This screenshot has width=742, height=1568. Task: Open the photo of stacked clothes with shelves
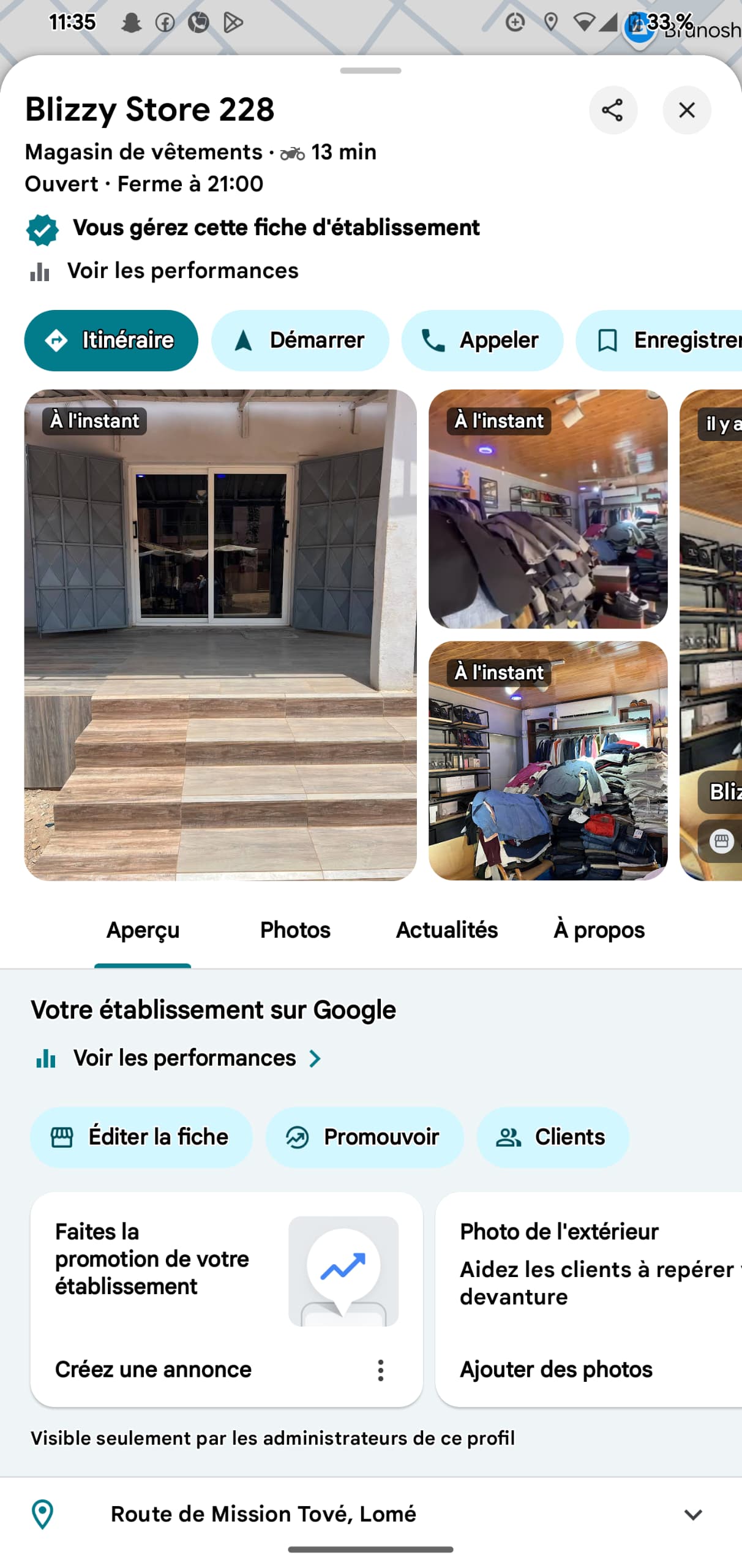(547, 759)
